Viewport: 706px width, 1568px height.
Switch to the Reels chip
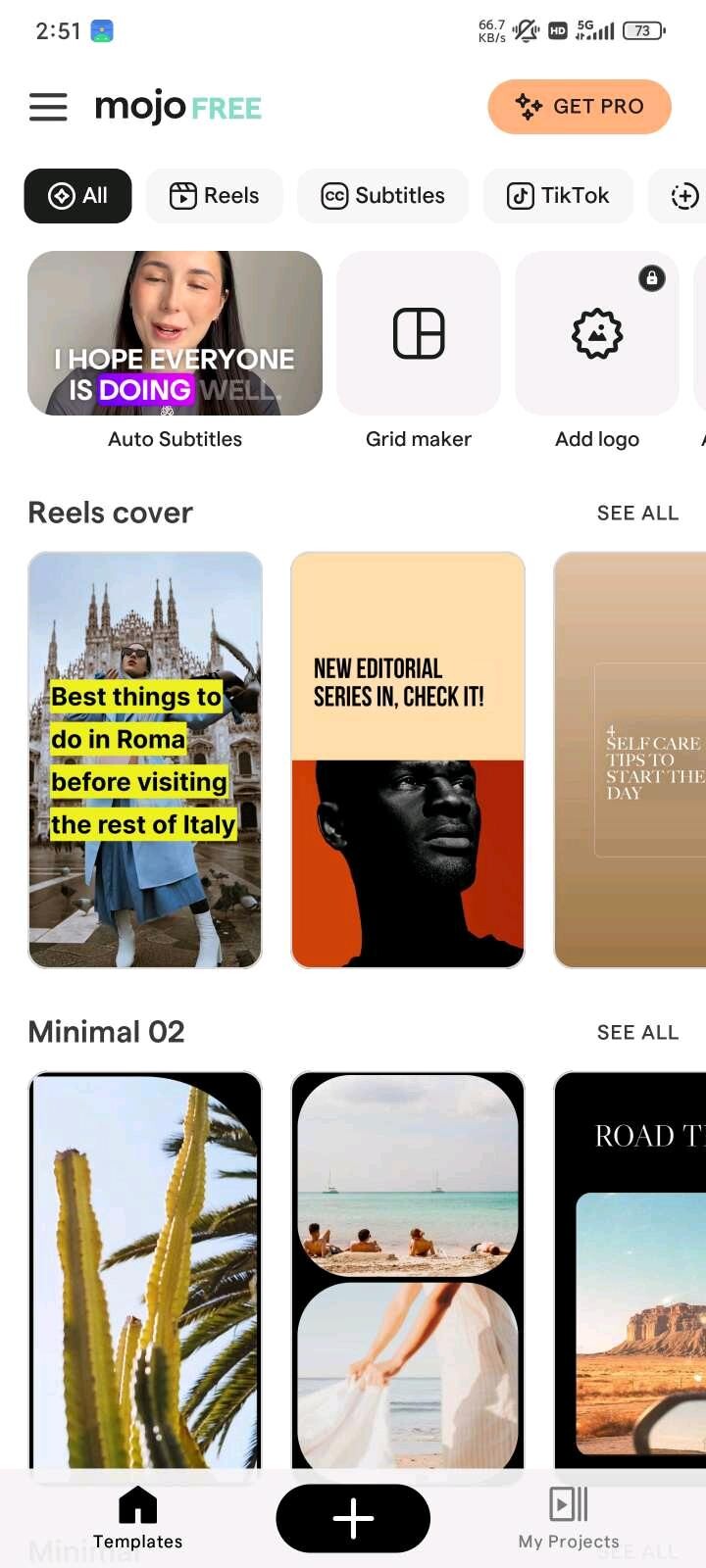point(214,196)
